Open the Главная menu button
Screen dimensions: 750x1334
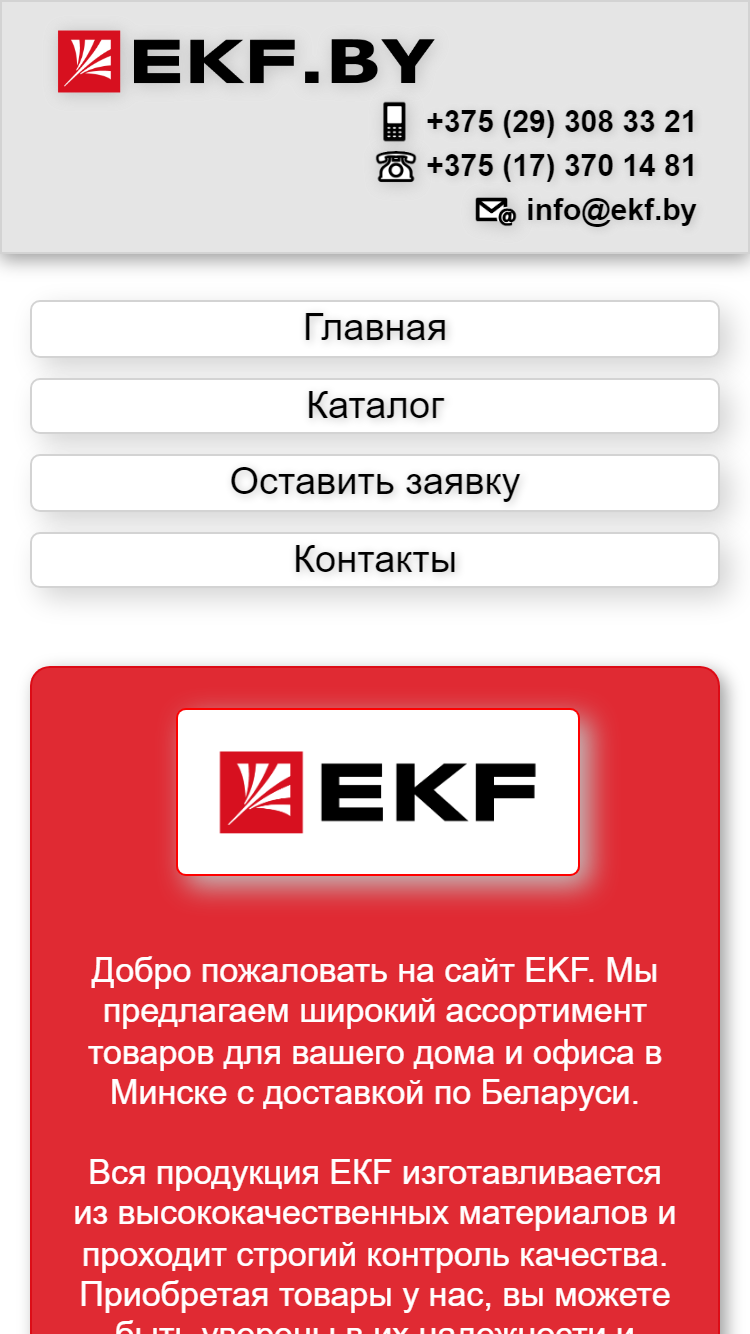pos(375,328)
